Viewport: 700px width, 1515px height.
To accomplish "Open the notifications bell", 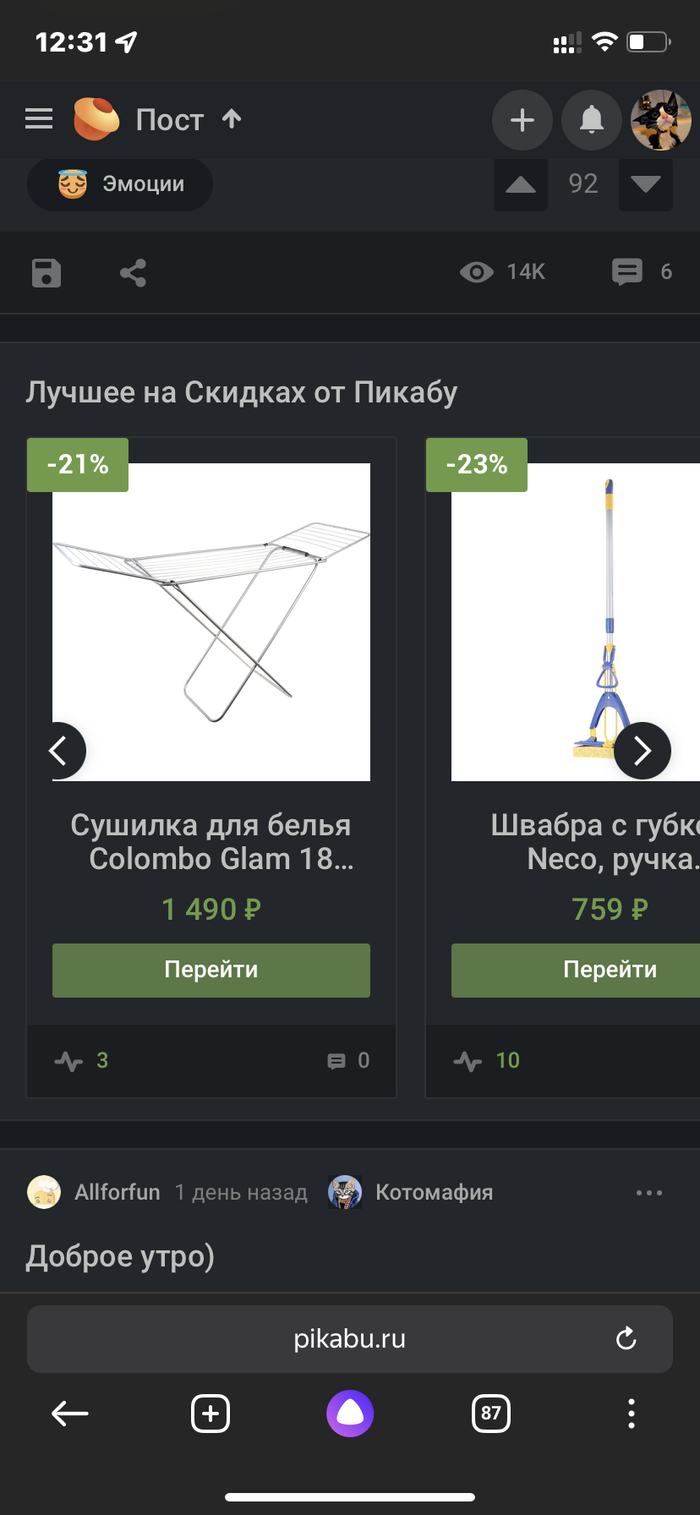I will pyautogui.click(x=591, y=121).
